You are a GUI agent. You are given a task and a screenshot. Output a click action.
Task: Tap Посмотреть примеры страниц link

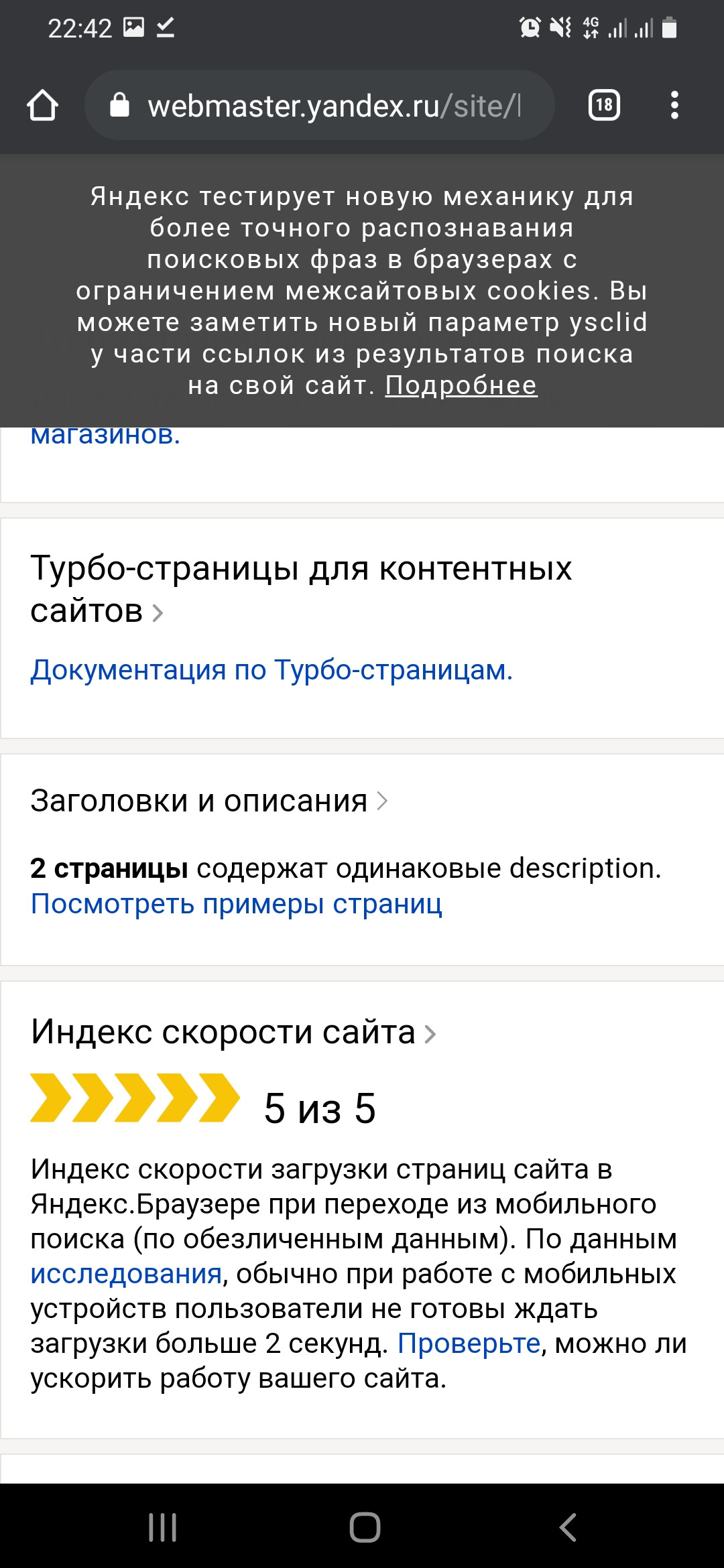coord(236,904)
